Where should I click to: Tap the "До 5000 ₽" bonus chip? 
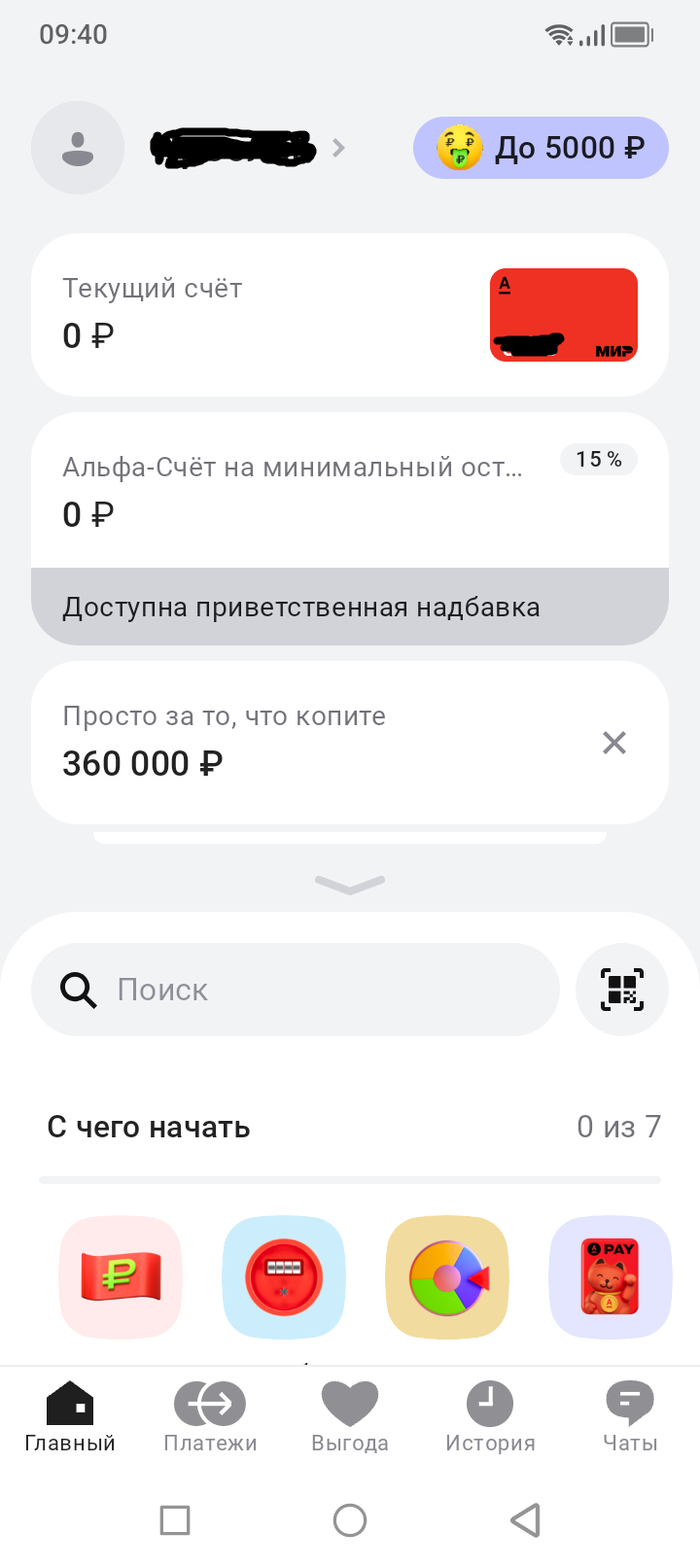540,148
